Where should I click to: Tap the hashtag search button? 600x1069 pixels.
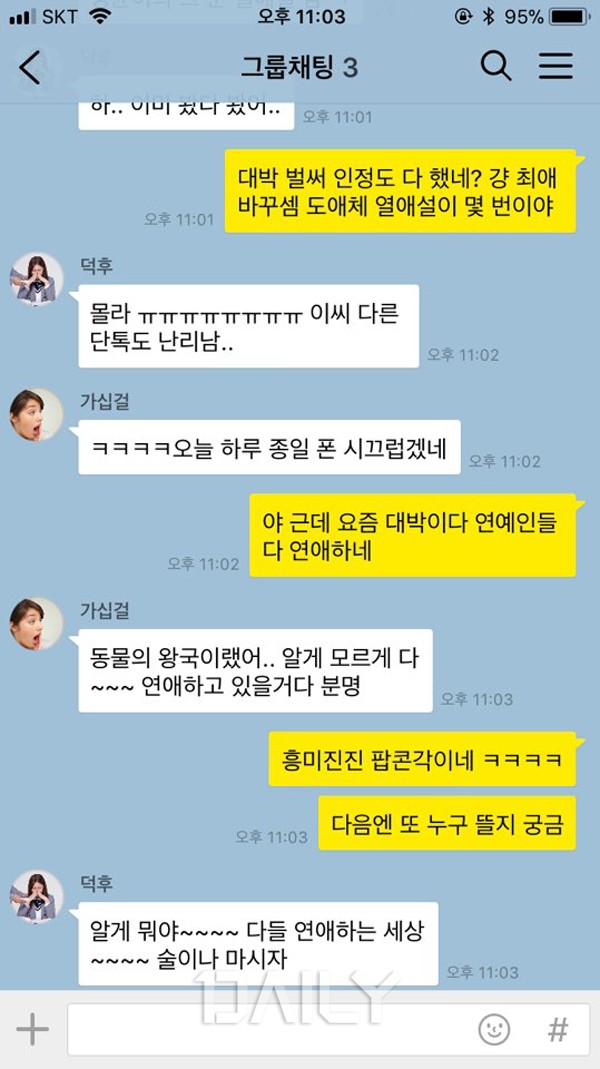tap(557, 1029)
